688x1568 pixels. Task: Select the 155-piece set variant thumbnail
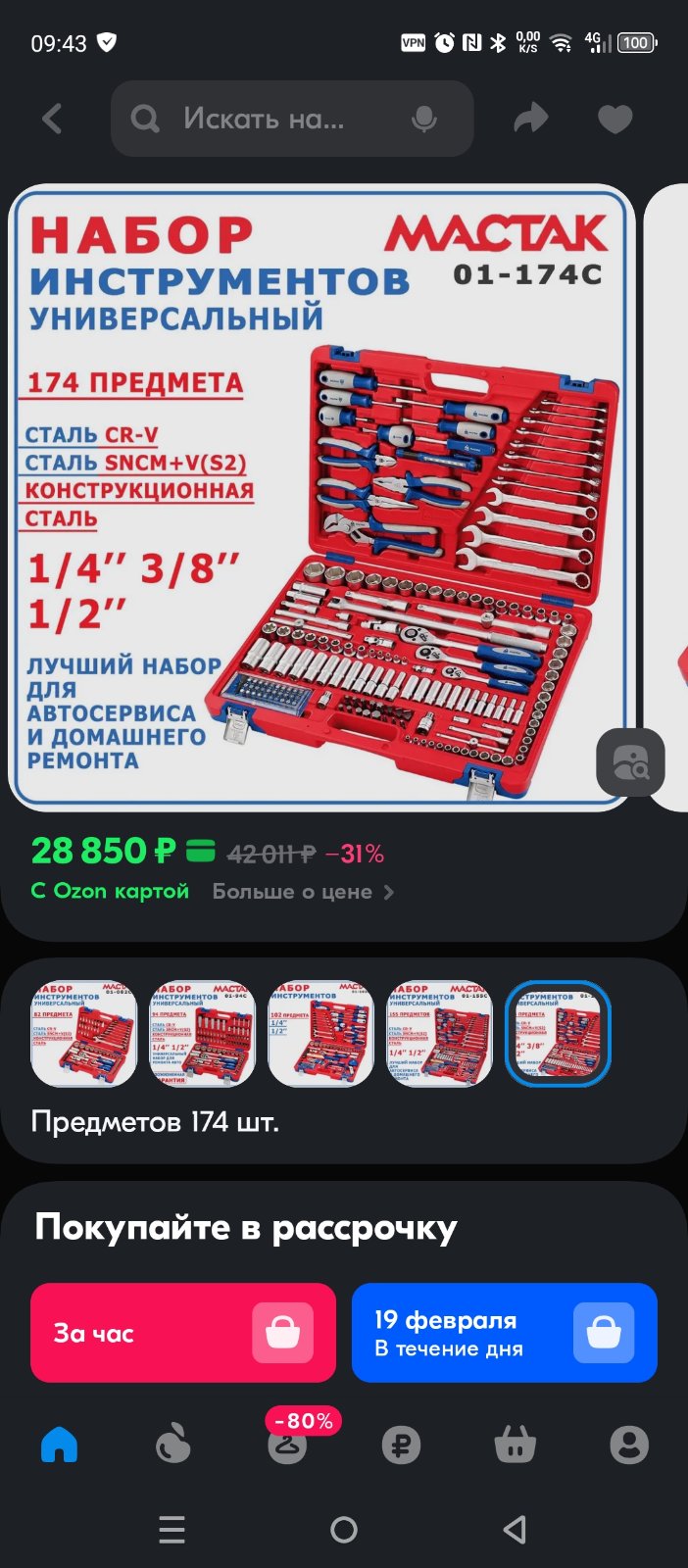(x=440, y=1034)
